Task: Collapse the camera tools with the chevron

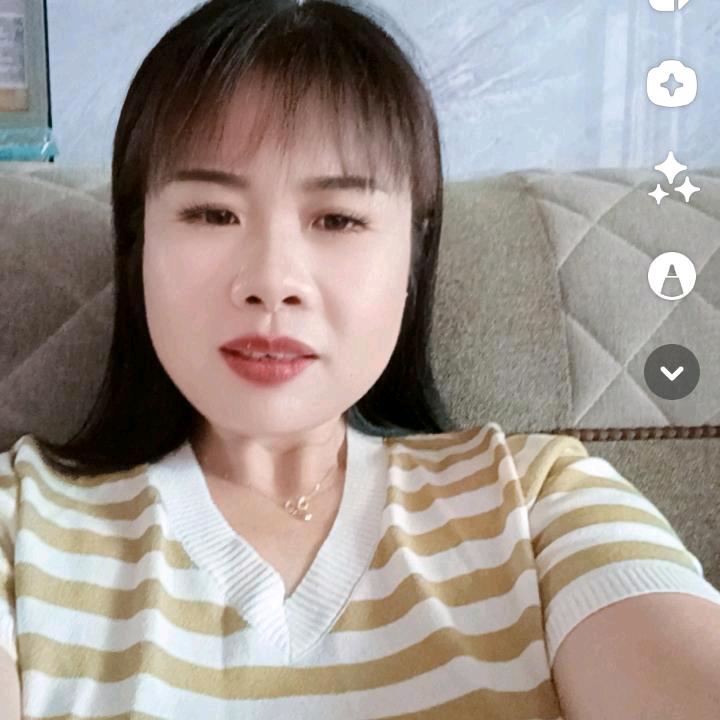Action: pos(671,372)
